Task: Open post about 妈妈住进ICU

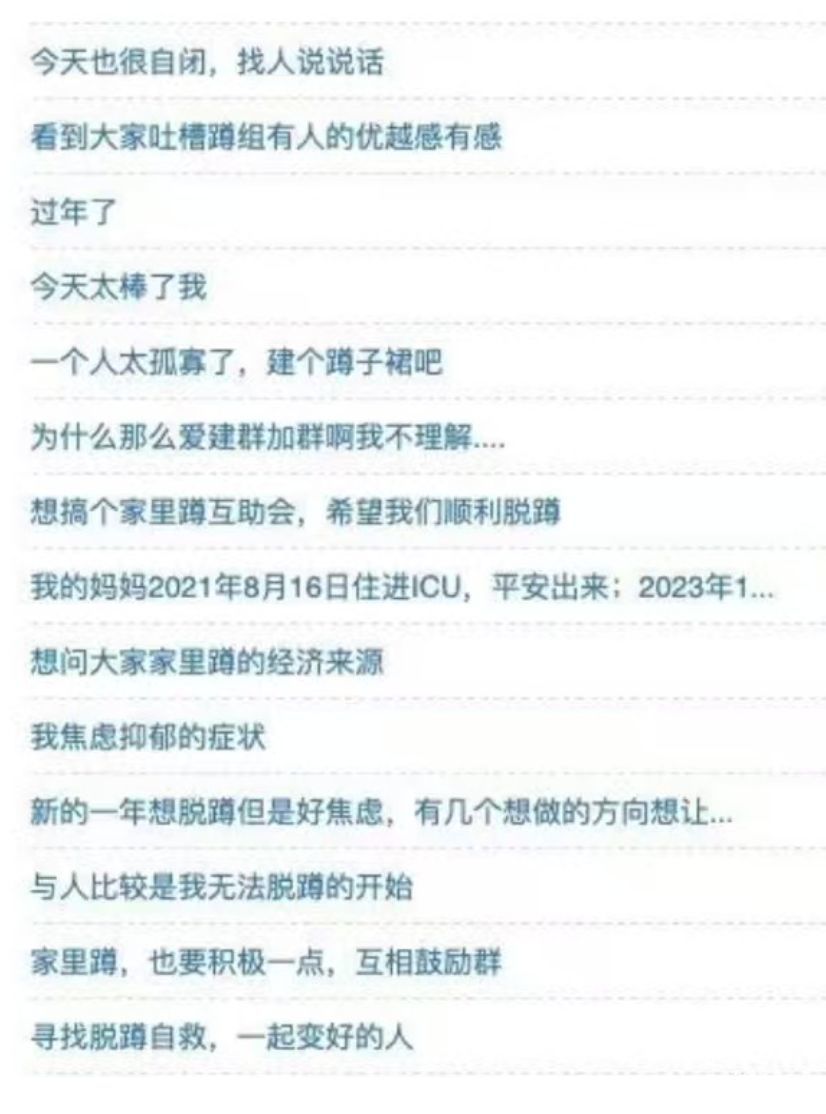Action: (x=400, y=588)
